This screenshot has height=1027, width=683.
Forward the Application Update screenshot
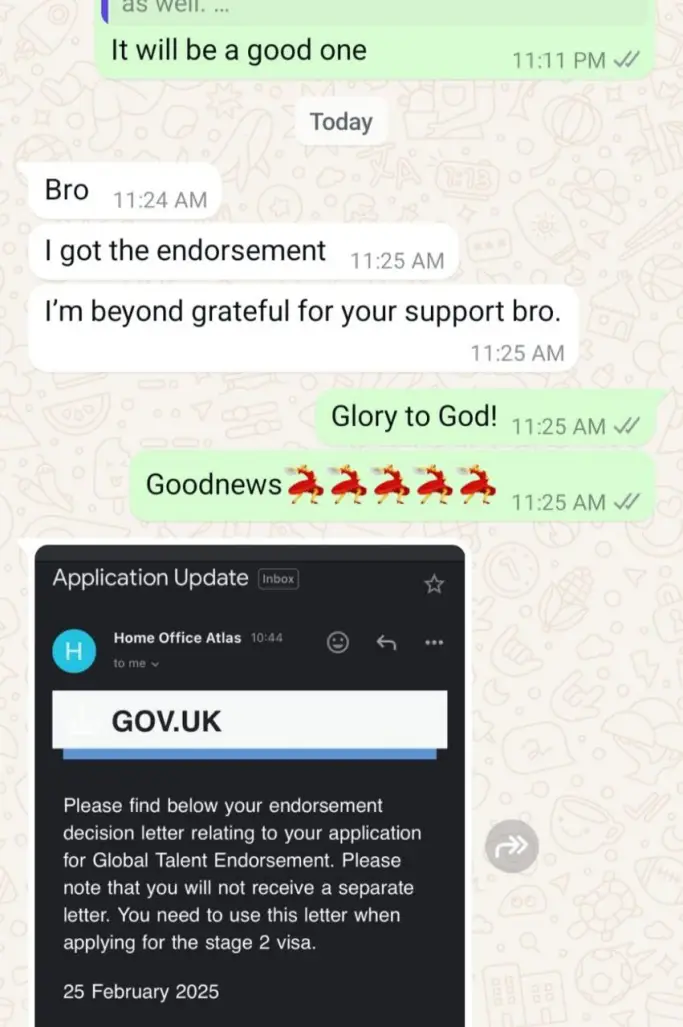coord(511,848)
